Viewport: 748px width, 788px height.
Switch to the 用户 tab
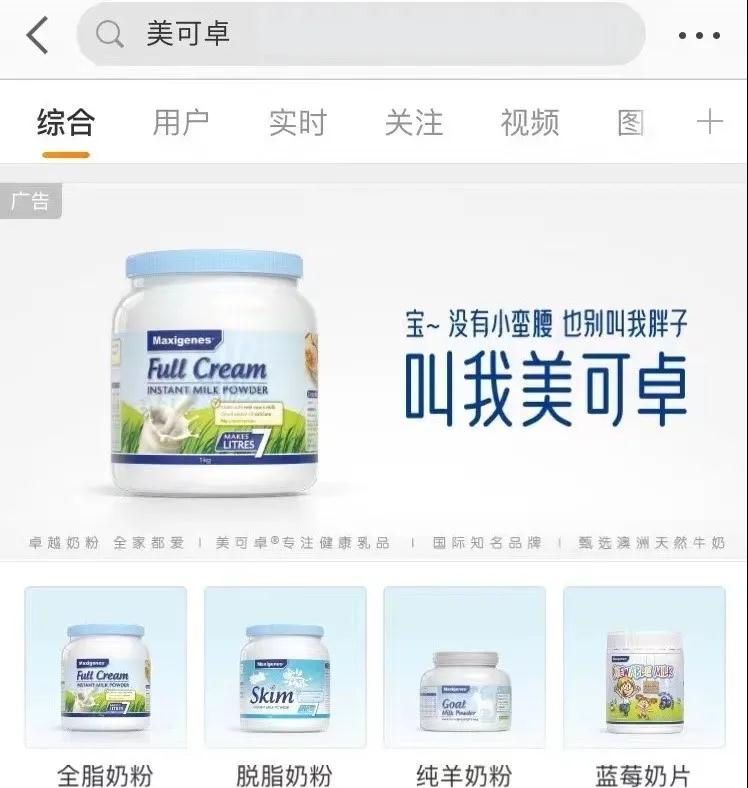tap(181, 122)
